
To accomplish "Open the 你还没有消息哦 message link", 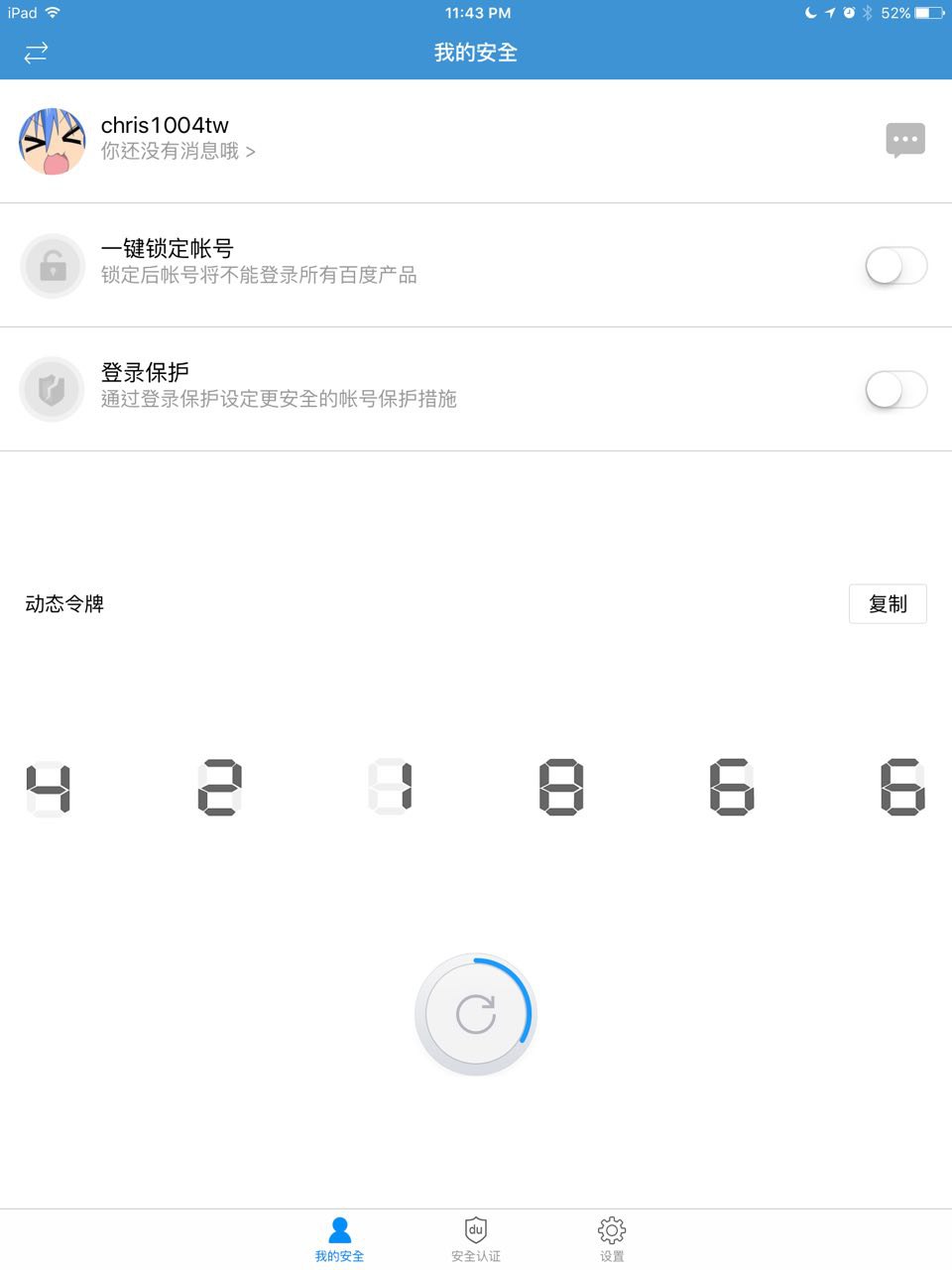I will 178,152.
